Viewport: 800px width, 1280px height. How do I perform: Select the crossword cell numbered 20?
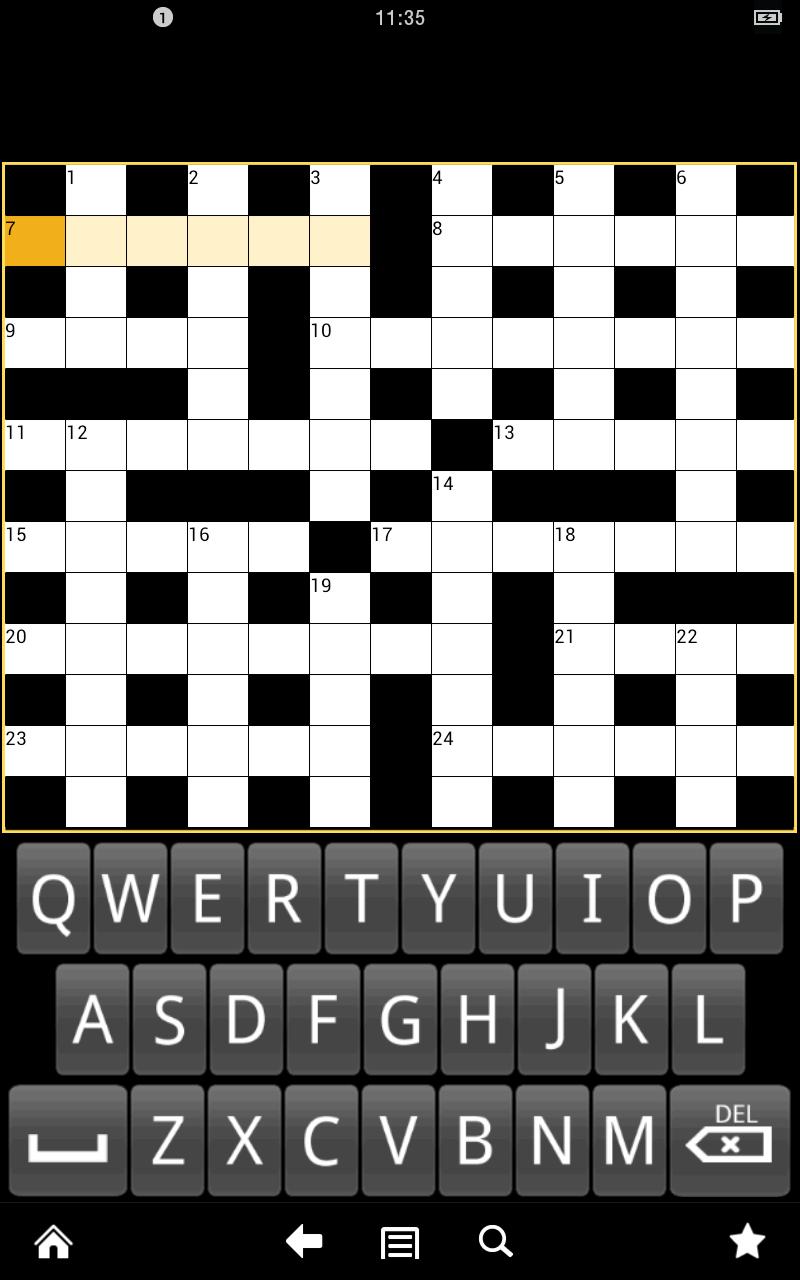click(35, 649)
